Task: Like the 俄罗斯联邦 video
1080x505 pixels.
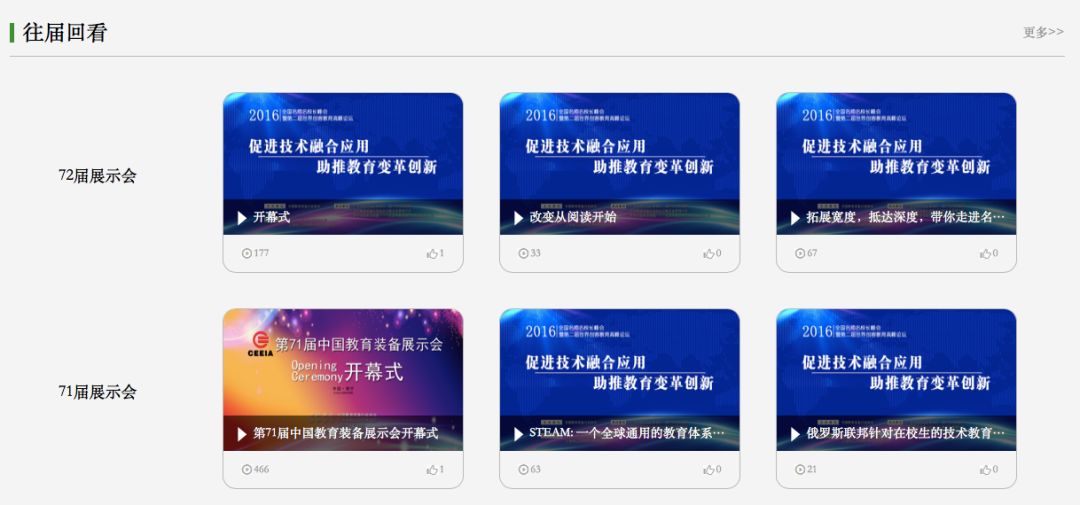Action: pos(986,469)
